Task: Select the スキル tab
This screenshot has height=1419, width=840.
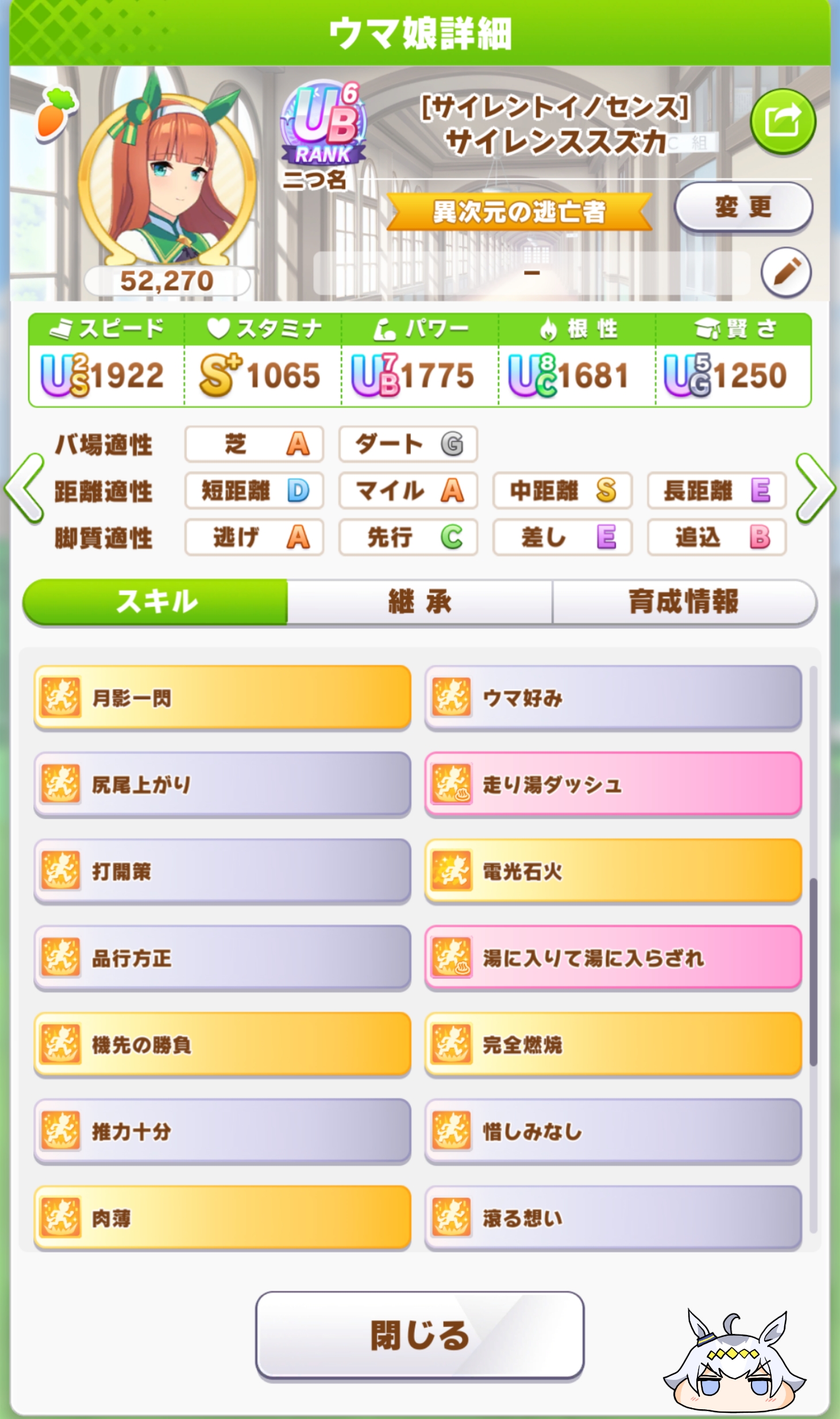Action: pyautogui.click(x=156, y=601)
